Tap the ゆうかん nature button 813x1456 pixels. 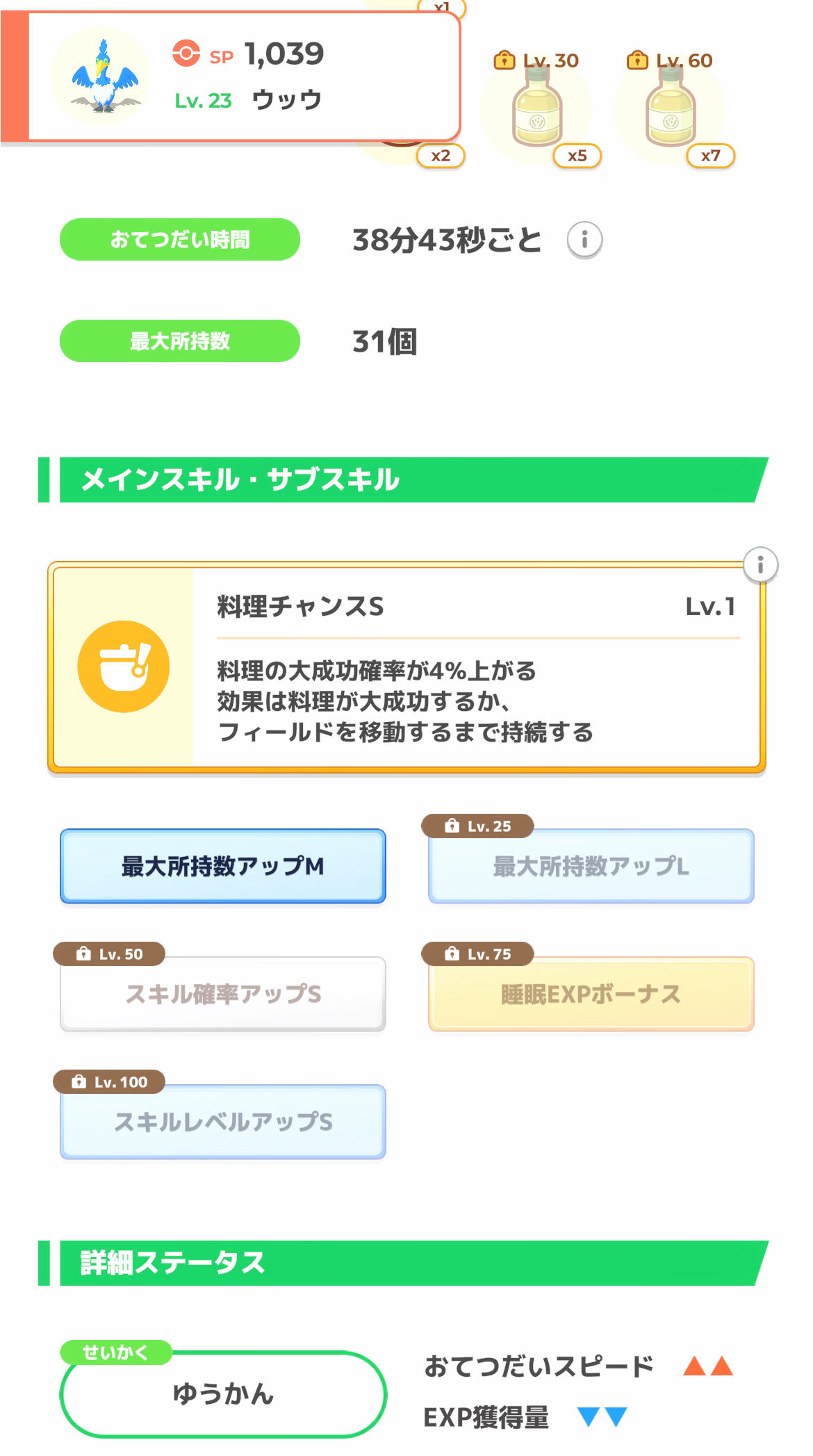pyautogui.click(x=223, y=1393)
